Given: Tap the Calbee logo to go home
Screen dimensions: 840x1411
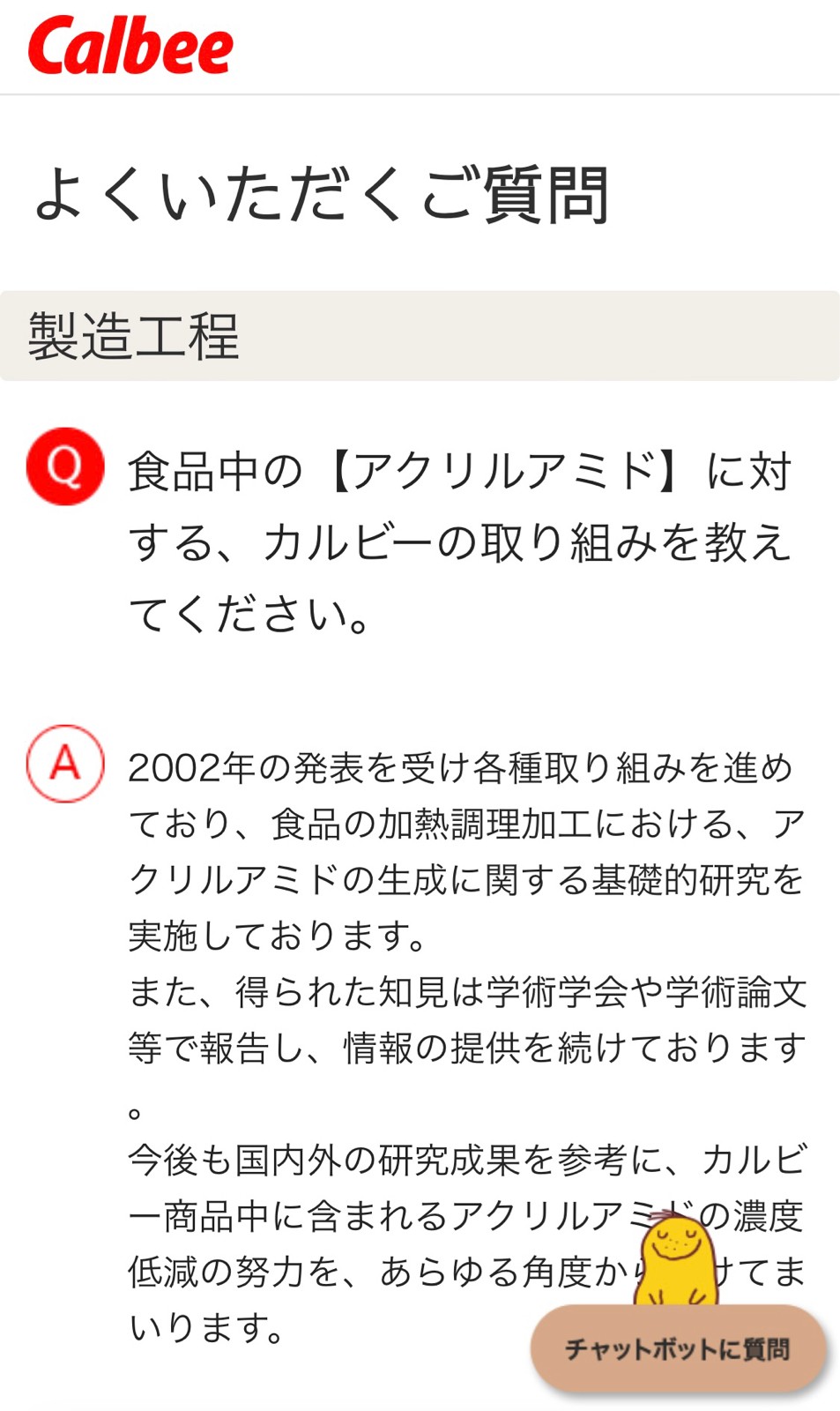Looking at the screenshot, I should tap(130, 46).
